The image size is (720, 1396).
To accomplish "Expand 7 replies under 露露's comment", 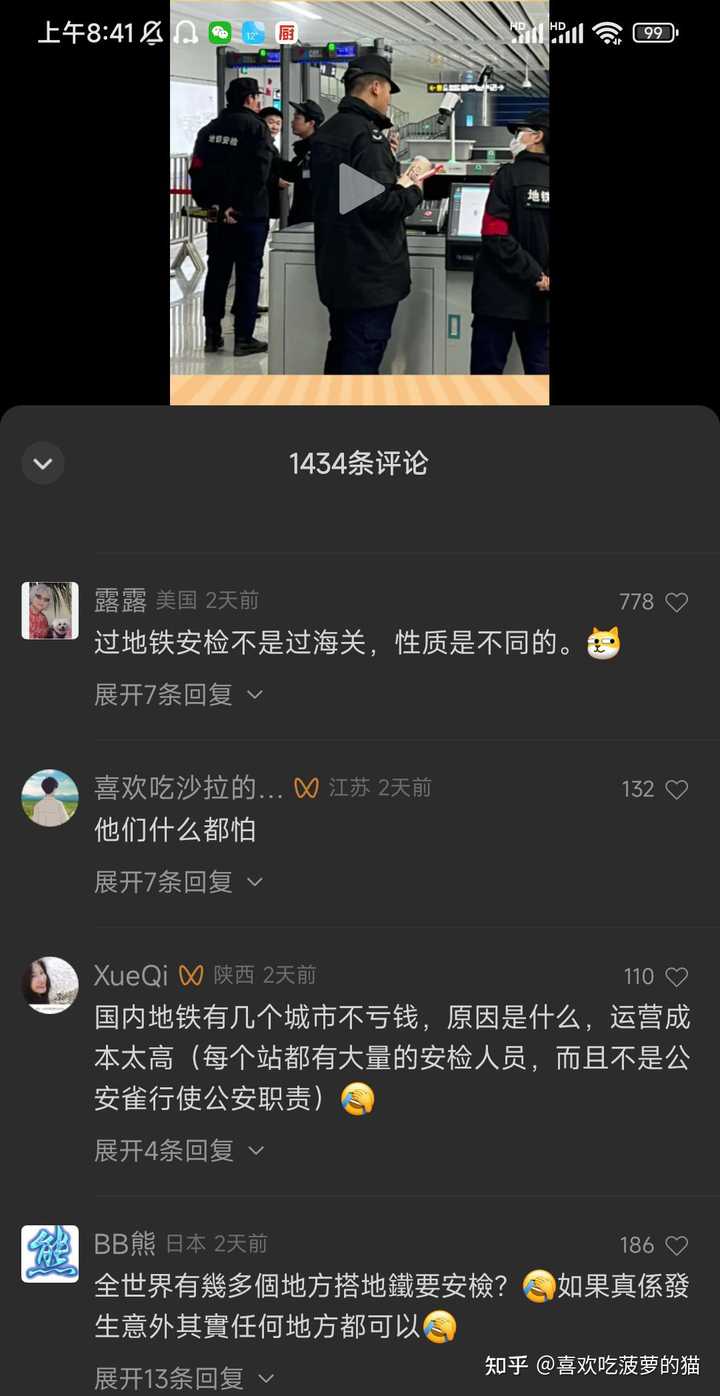I will (178, 694).
